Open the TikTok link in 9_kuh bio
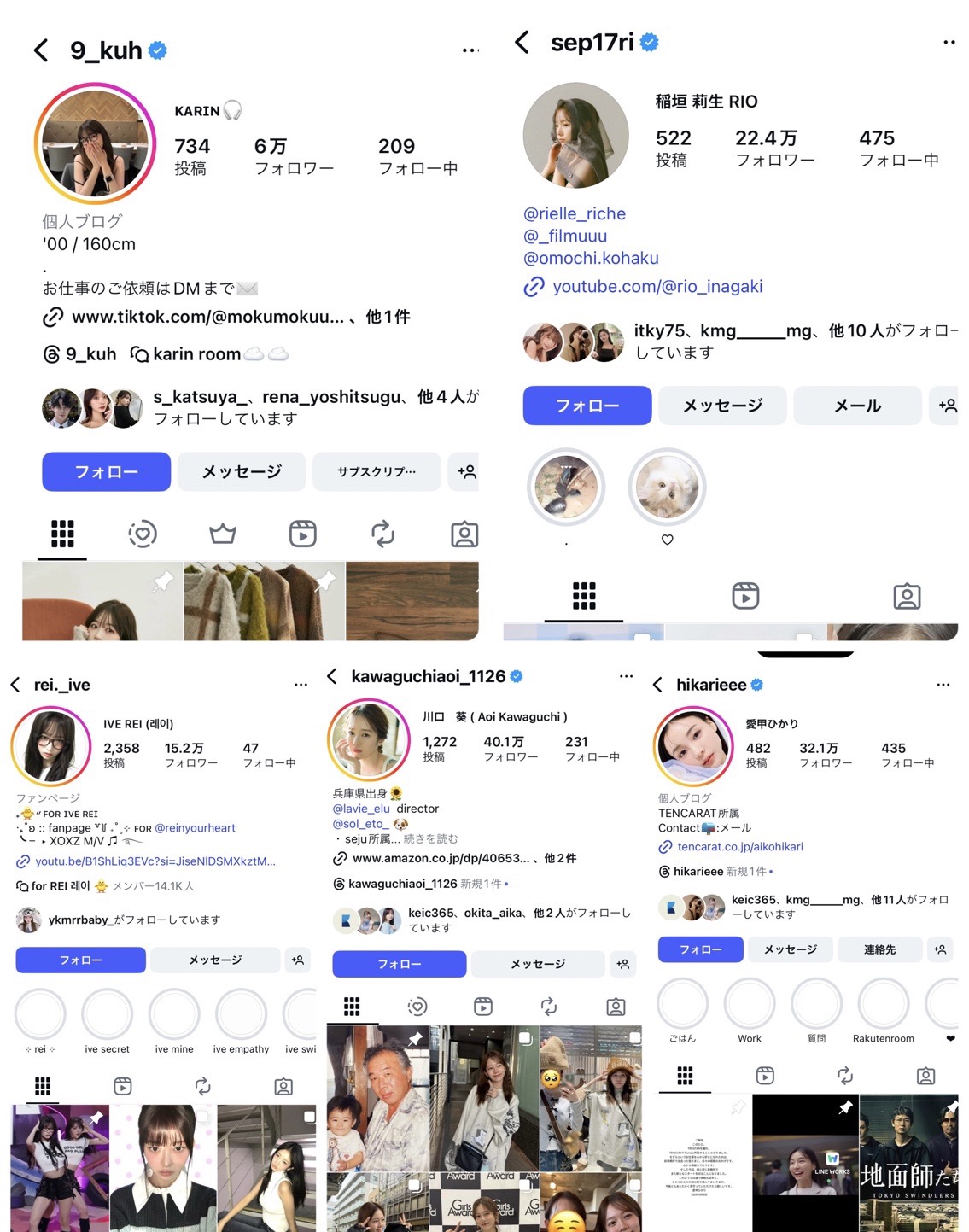 pyautogui.click(x=196, y=316)
